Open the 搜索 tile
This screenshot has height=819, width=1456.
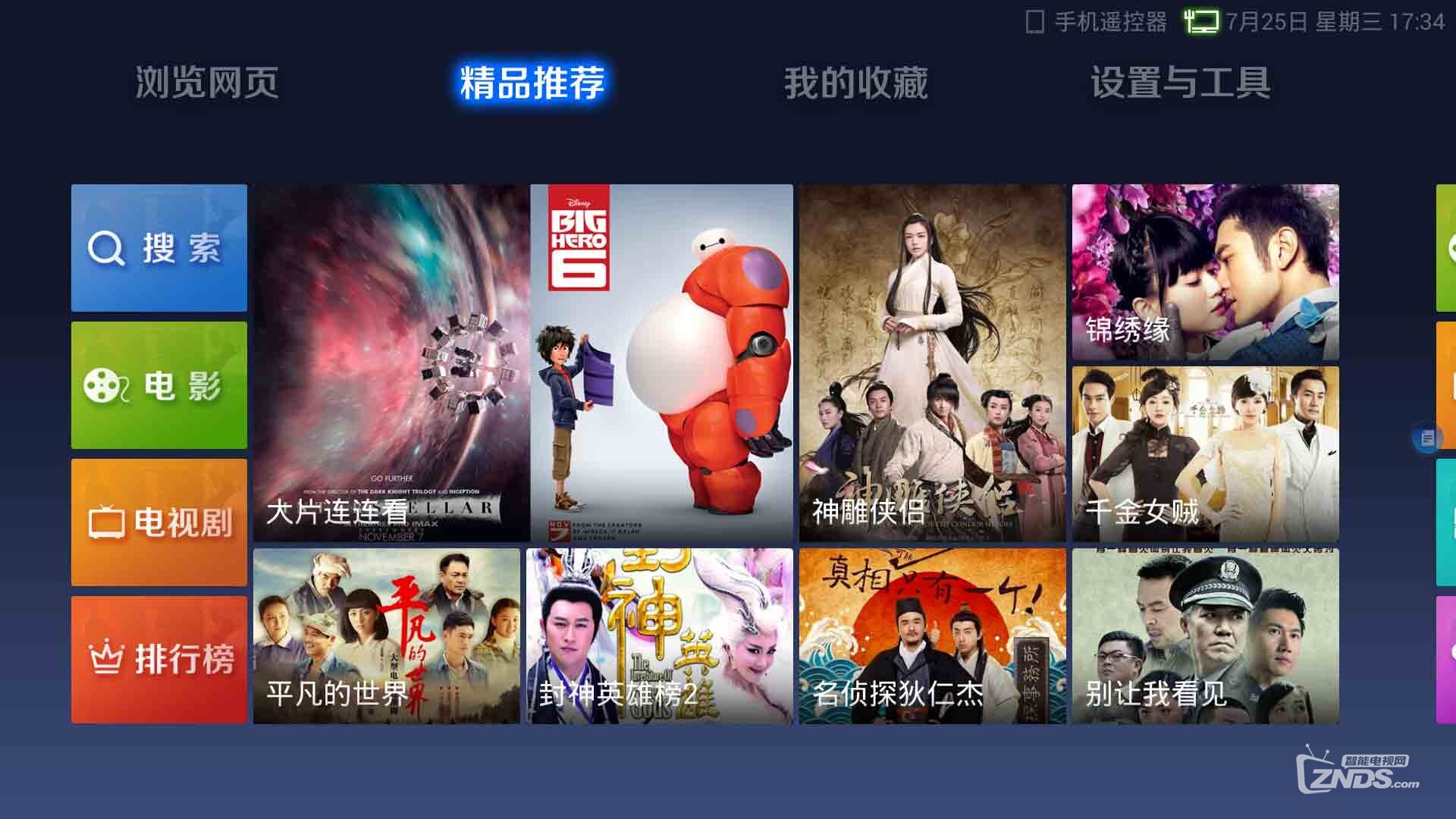159,248
